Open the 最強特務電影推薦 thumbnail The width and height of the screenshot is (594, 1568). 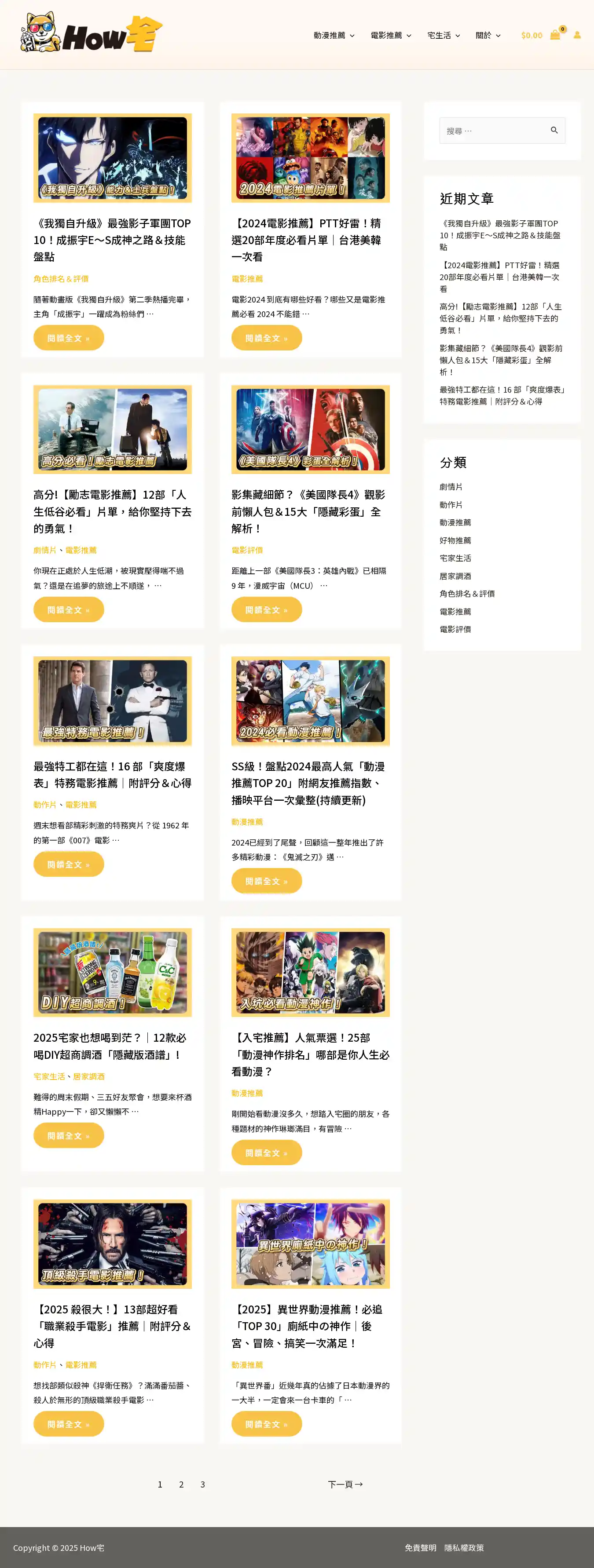[x=112, y=700]
